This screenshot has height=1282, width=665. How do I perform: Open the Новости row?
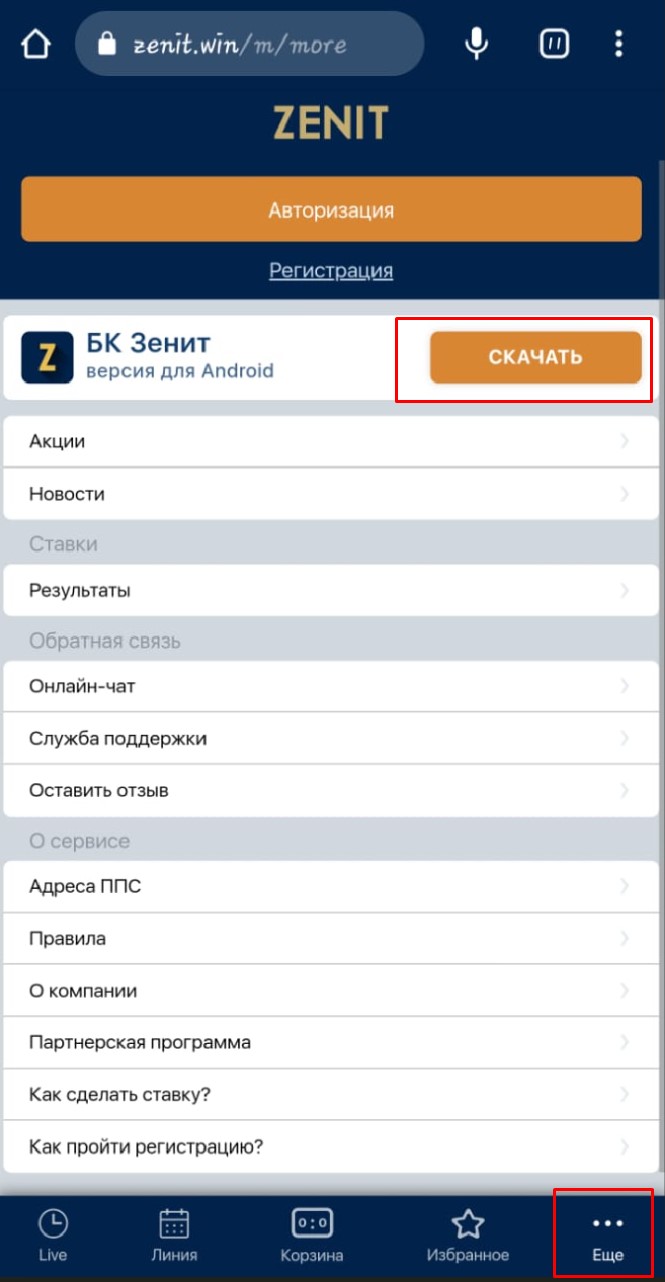pos(331,494)
